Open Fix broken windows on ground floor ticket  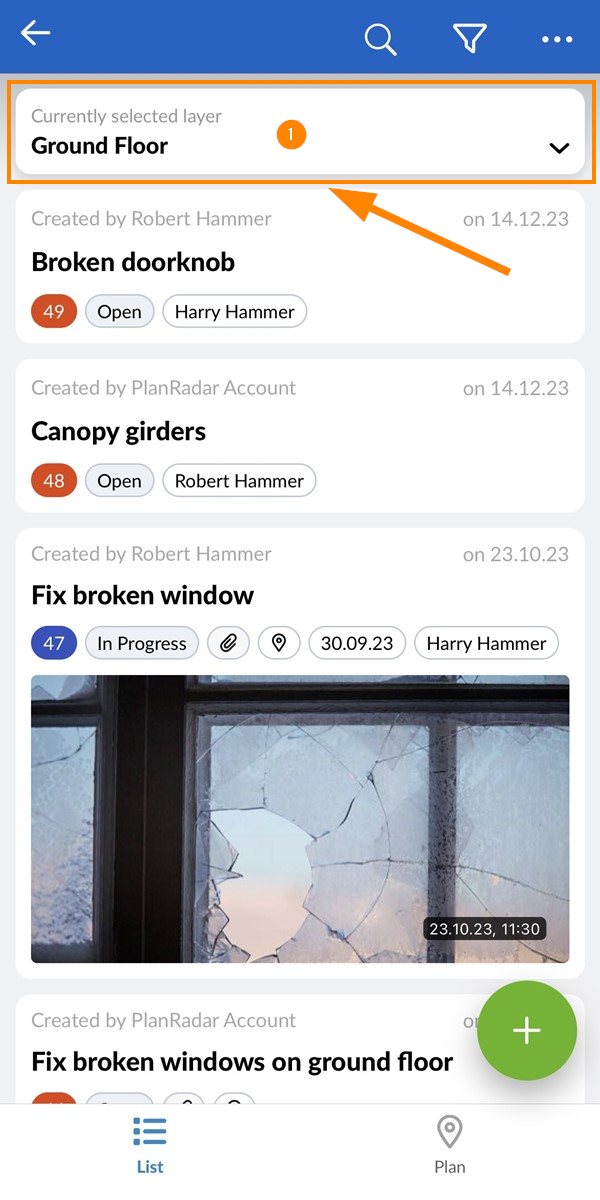point(242,1061)
